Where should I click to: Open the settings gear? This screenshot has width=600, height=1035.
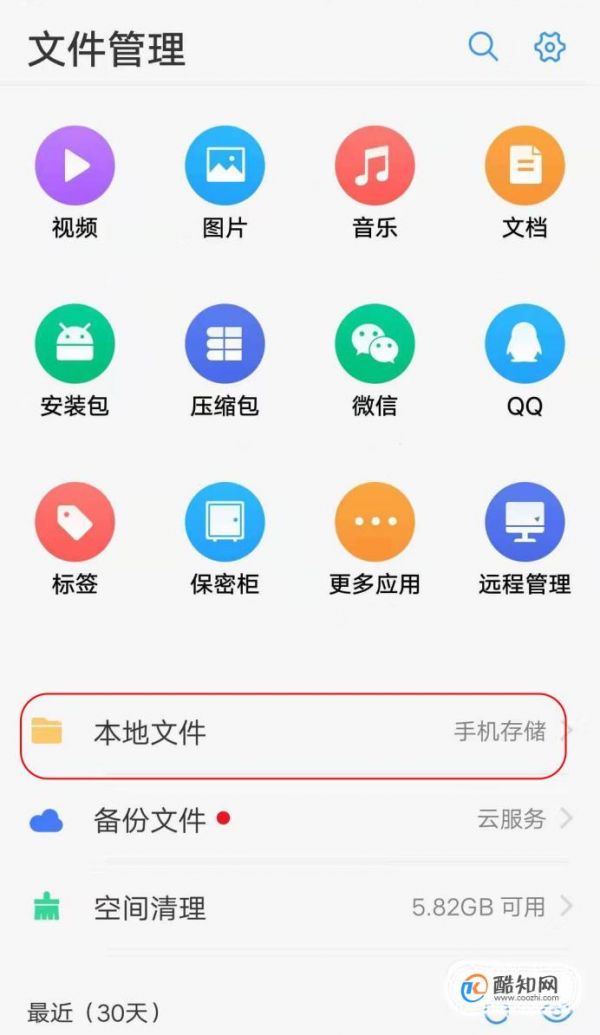point(549,46)
